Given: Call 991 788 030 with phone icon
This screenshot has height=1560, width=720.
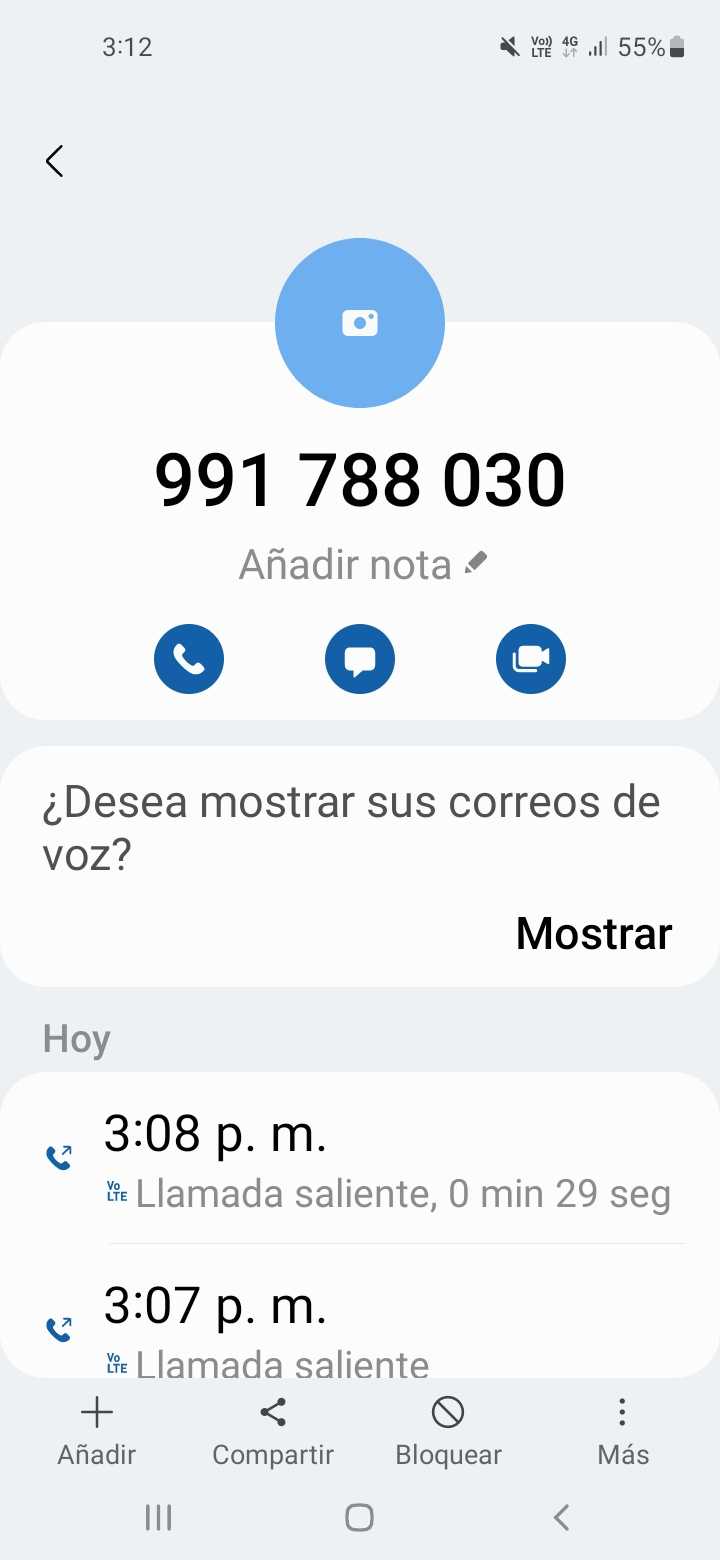Looking at the screenshot, I should (x=189, y=659).
